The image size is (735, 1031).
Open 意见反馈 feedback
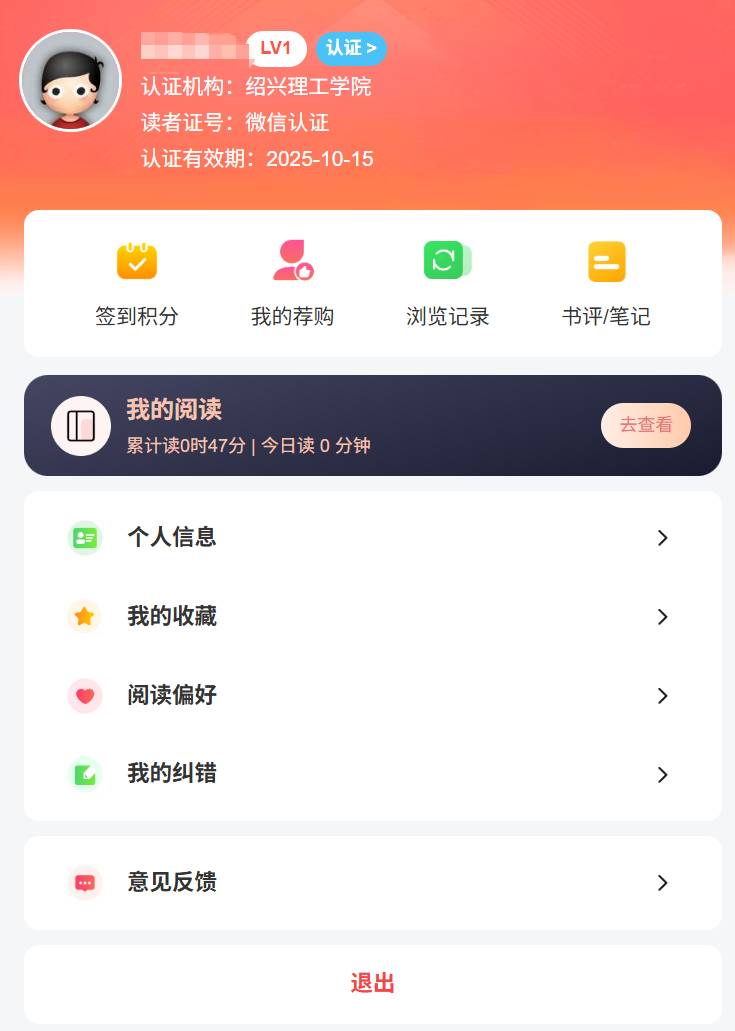click(x=372, y=882)
